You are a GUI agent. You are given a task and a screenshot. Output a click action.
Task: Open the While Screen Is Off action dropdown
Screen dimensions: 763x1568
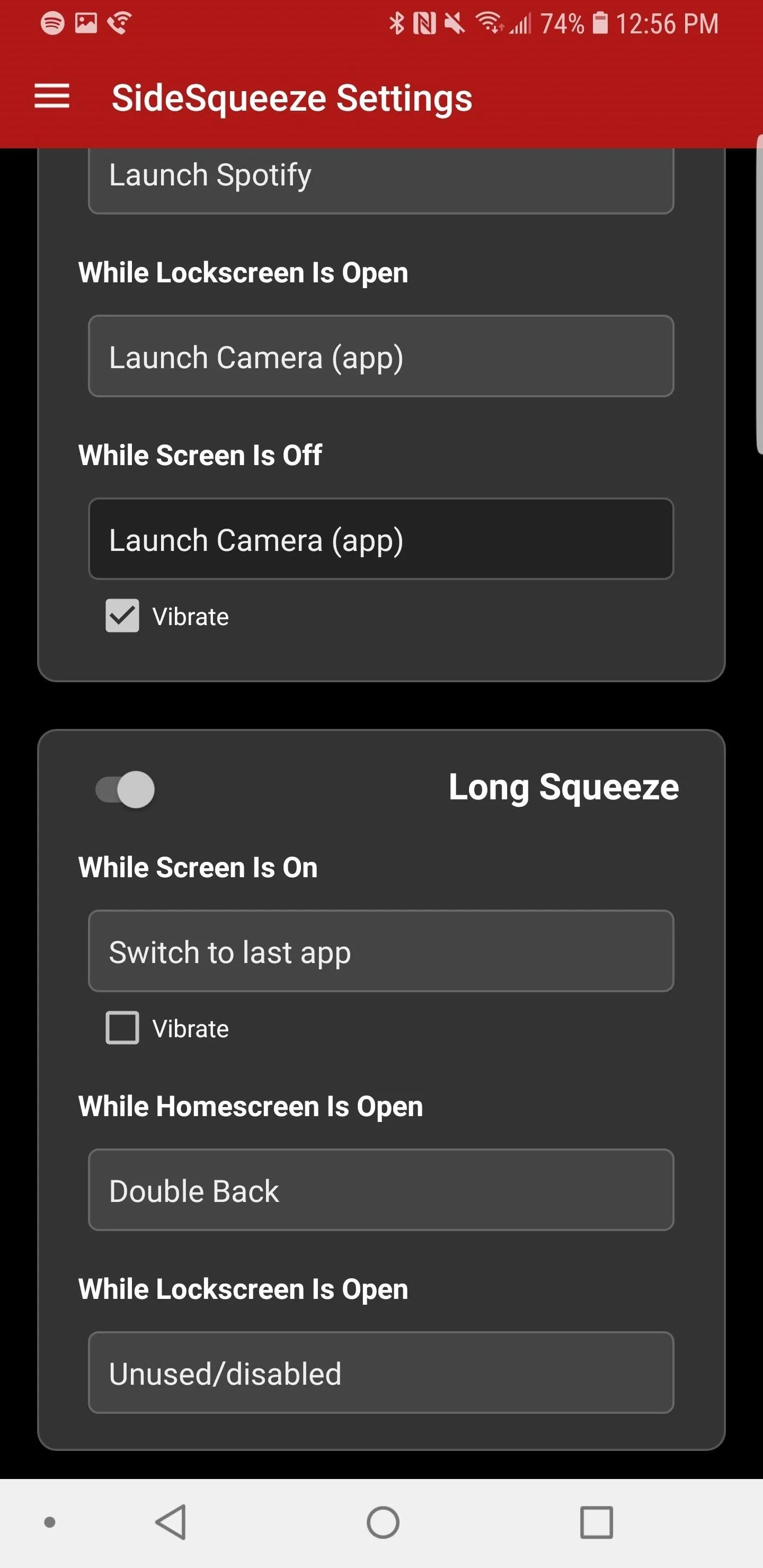380,539
